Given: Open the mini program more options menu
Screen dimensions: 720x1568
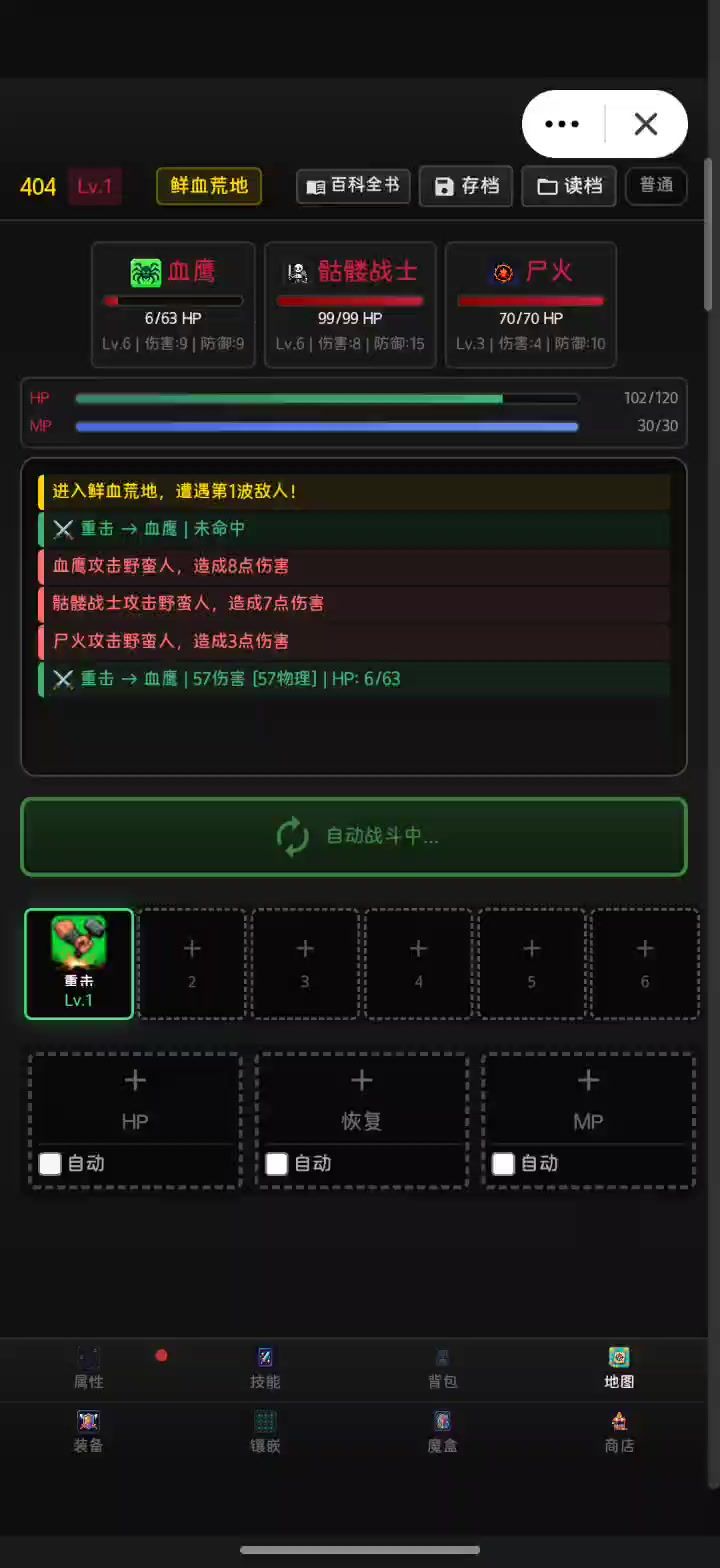Looking at the screenshot, I should tap(562, 124).
